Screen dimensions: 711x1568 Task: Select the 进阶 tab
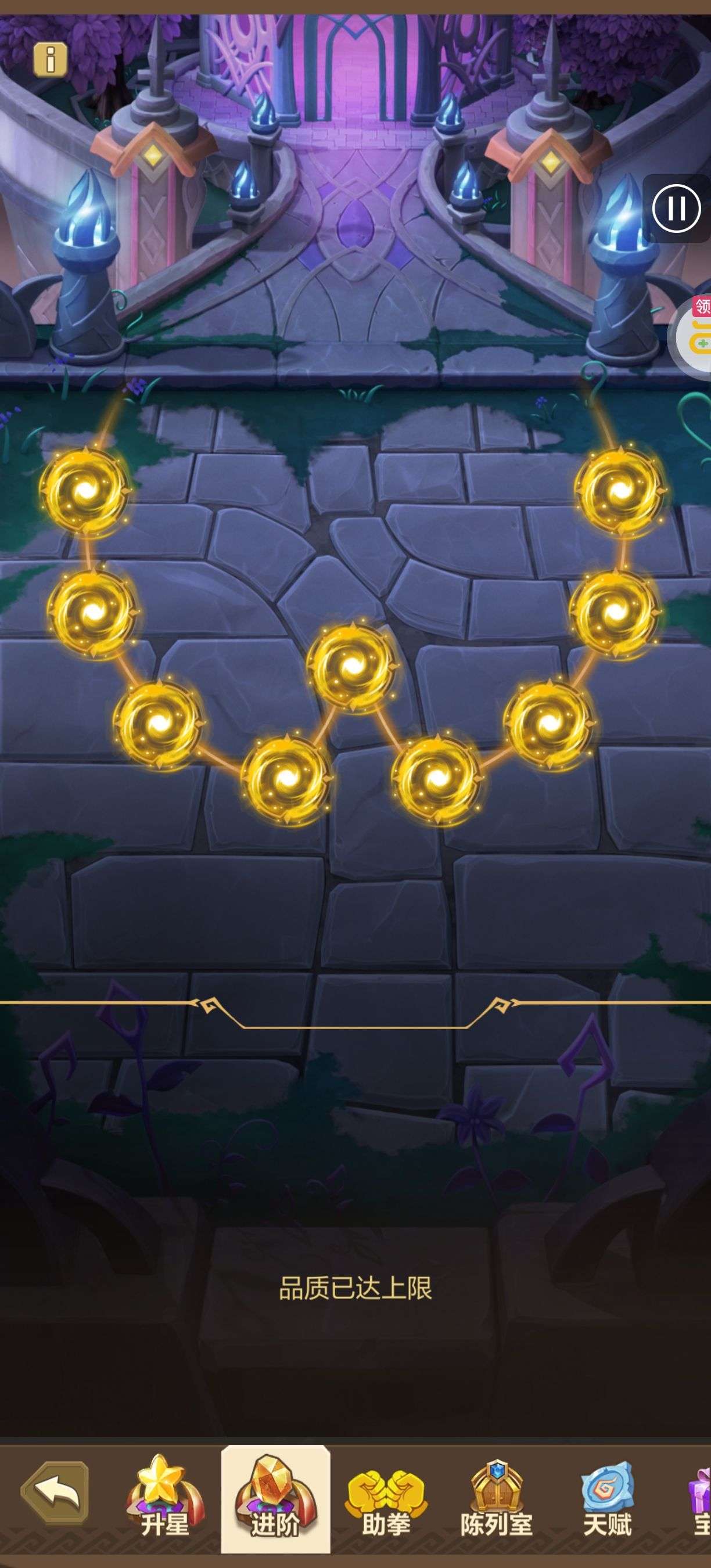[x=276, y=1498]
